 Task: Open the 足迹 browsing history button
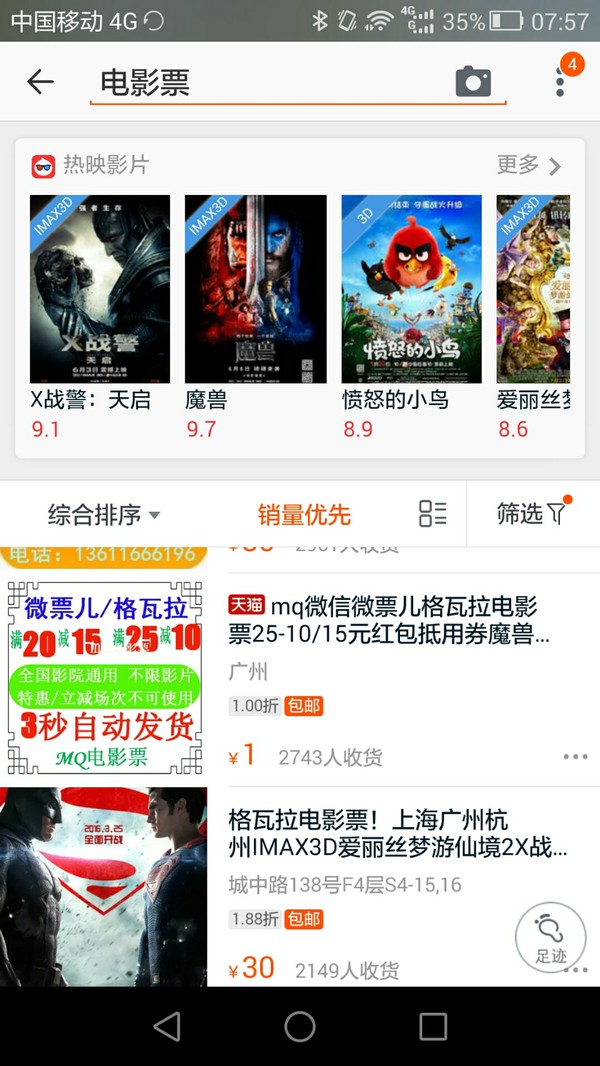pos(550,938)
